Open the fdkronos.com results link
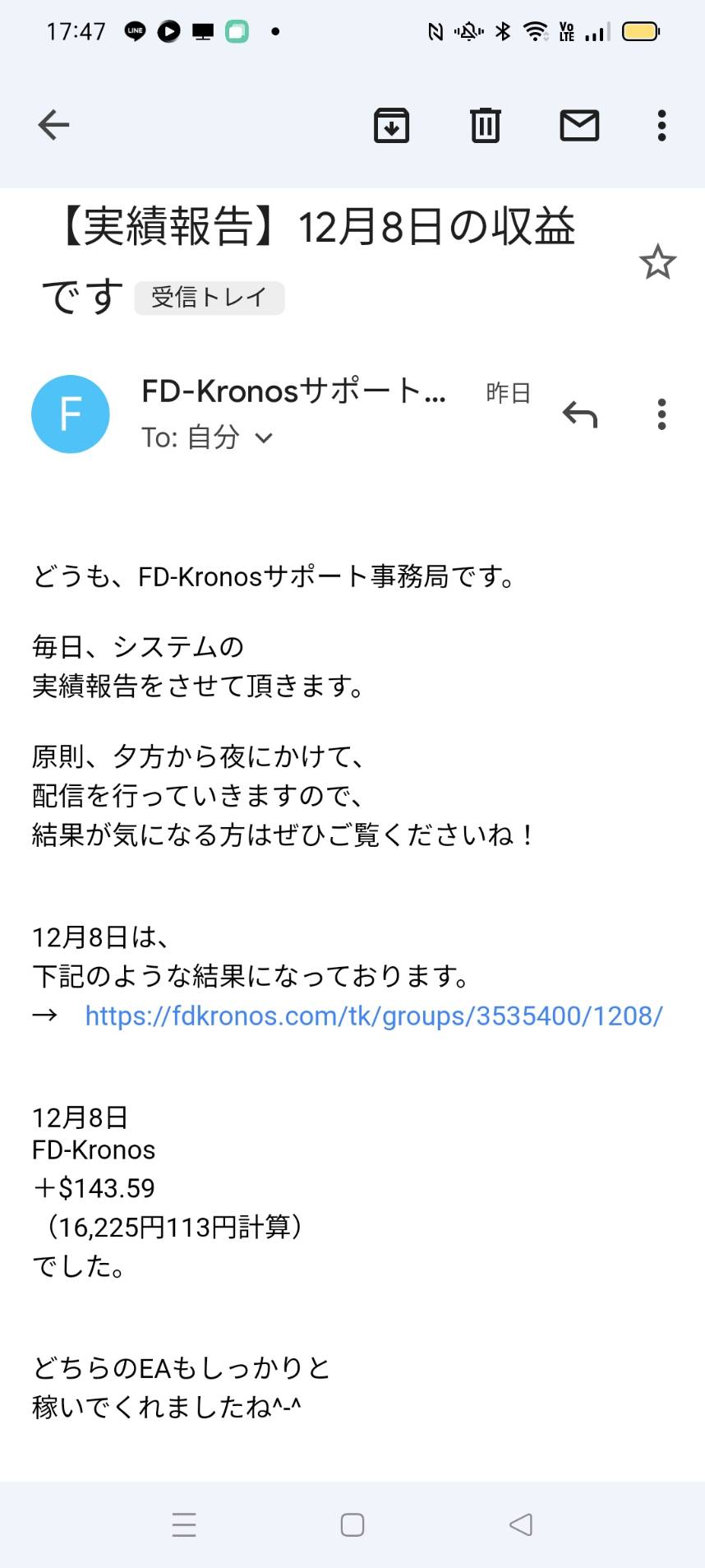Screen dimensions: 705x1568 tap(374, 1015)
